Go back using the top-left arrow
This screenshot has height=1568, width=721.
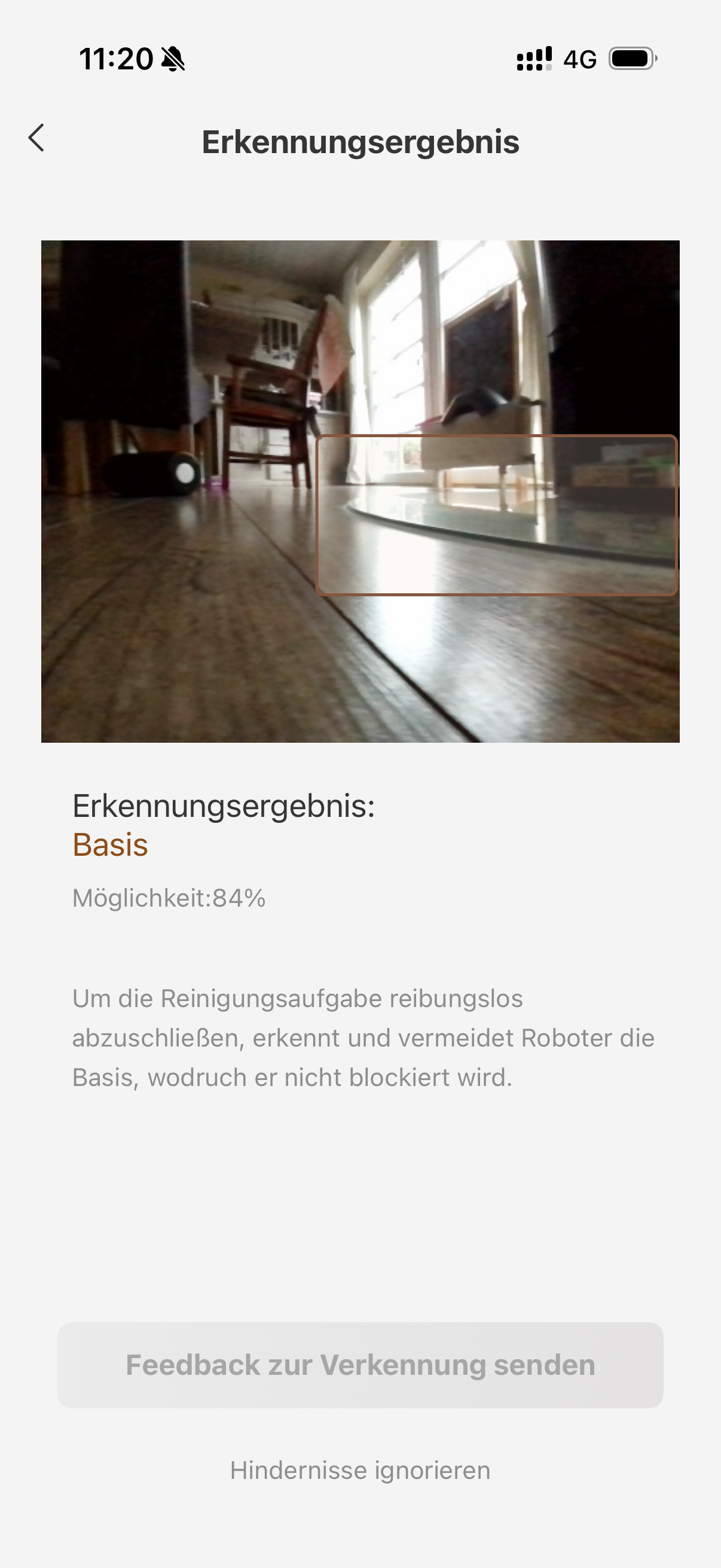click(36, 138)
